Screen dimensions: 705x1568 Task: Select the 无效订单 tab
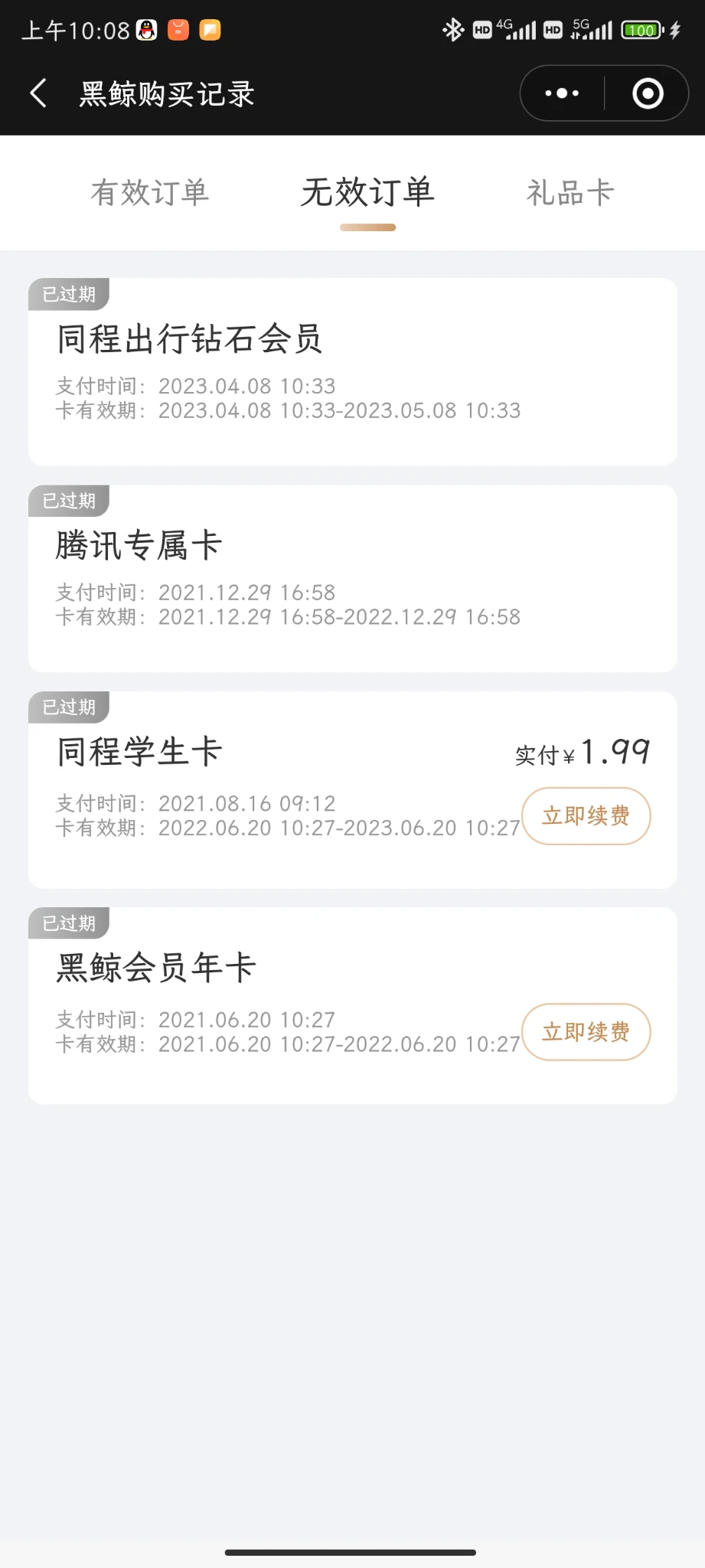pyautogui.click(x=367, y=192)
